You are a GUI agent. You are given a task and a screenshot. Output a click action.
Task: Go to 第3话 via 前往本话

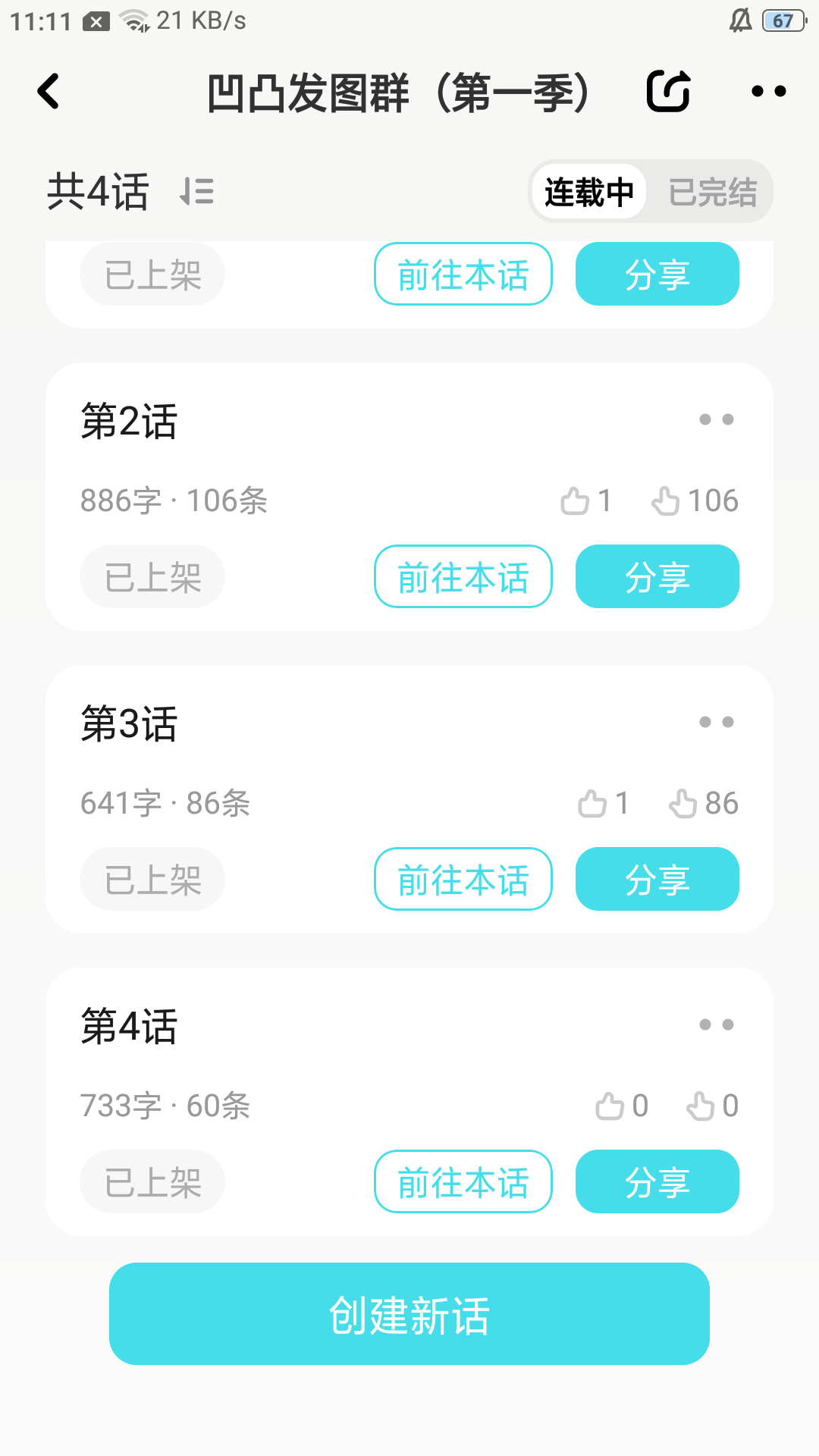(x=463, y=879)
